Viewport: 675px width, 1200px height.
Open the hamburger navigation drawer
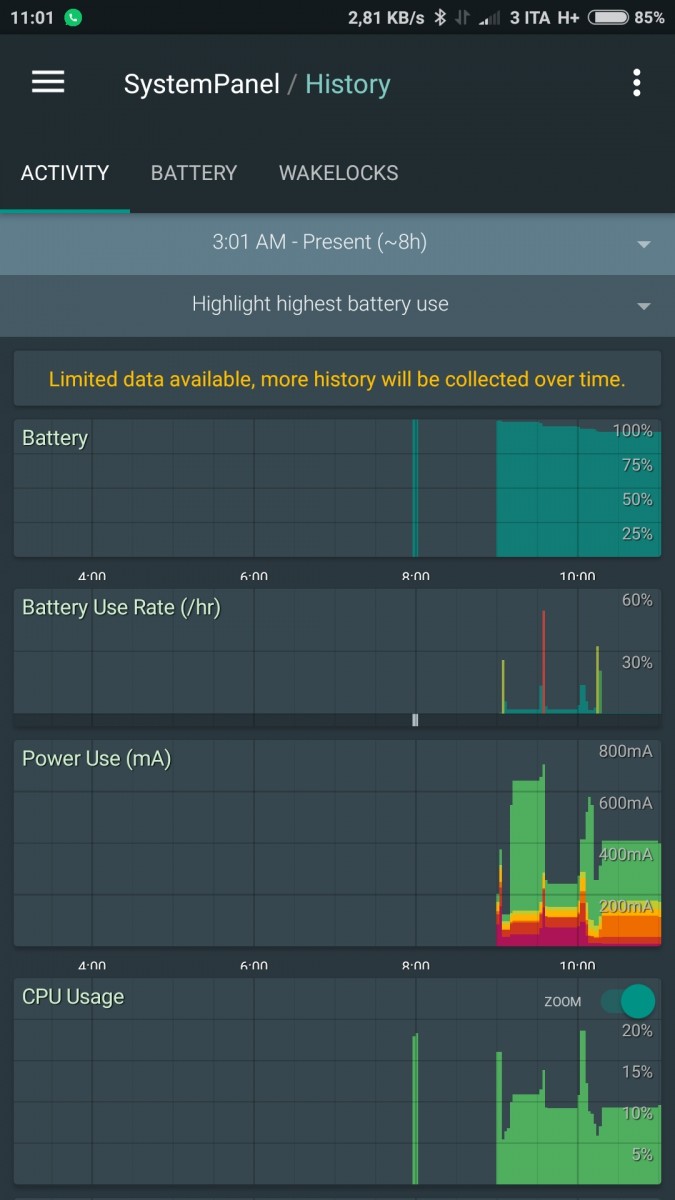[48, 83]
